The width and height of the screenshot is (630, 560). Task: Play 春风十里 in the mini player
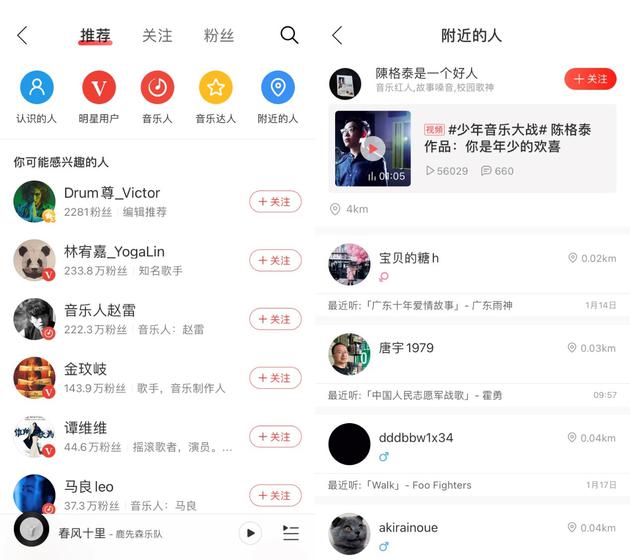coord(251,533)
